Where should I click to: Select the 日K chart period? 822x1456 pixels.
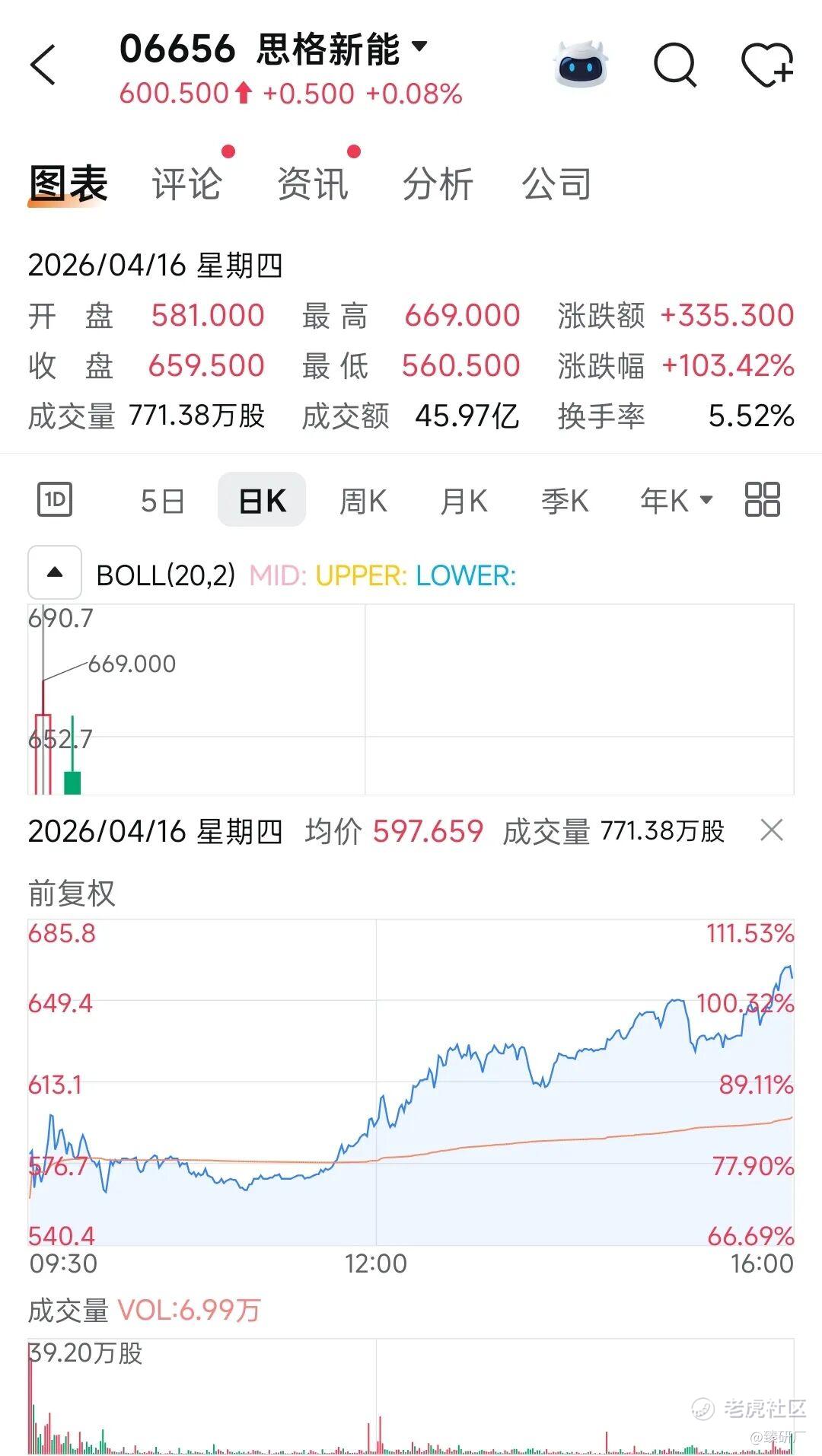point(262,502)
